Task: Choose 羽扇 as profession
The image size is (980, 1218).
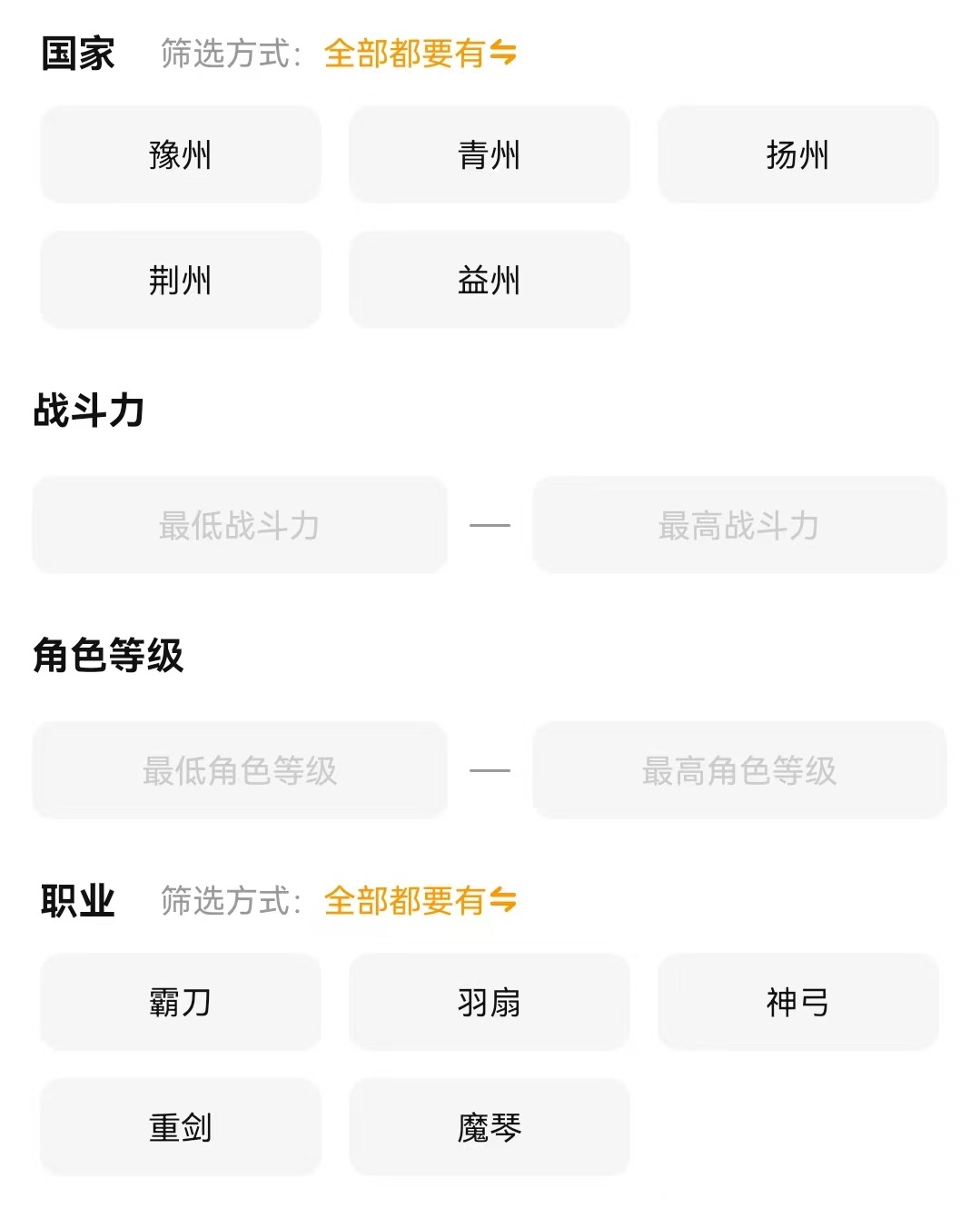Action: tap(489, 1003)
